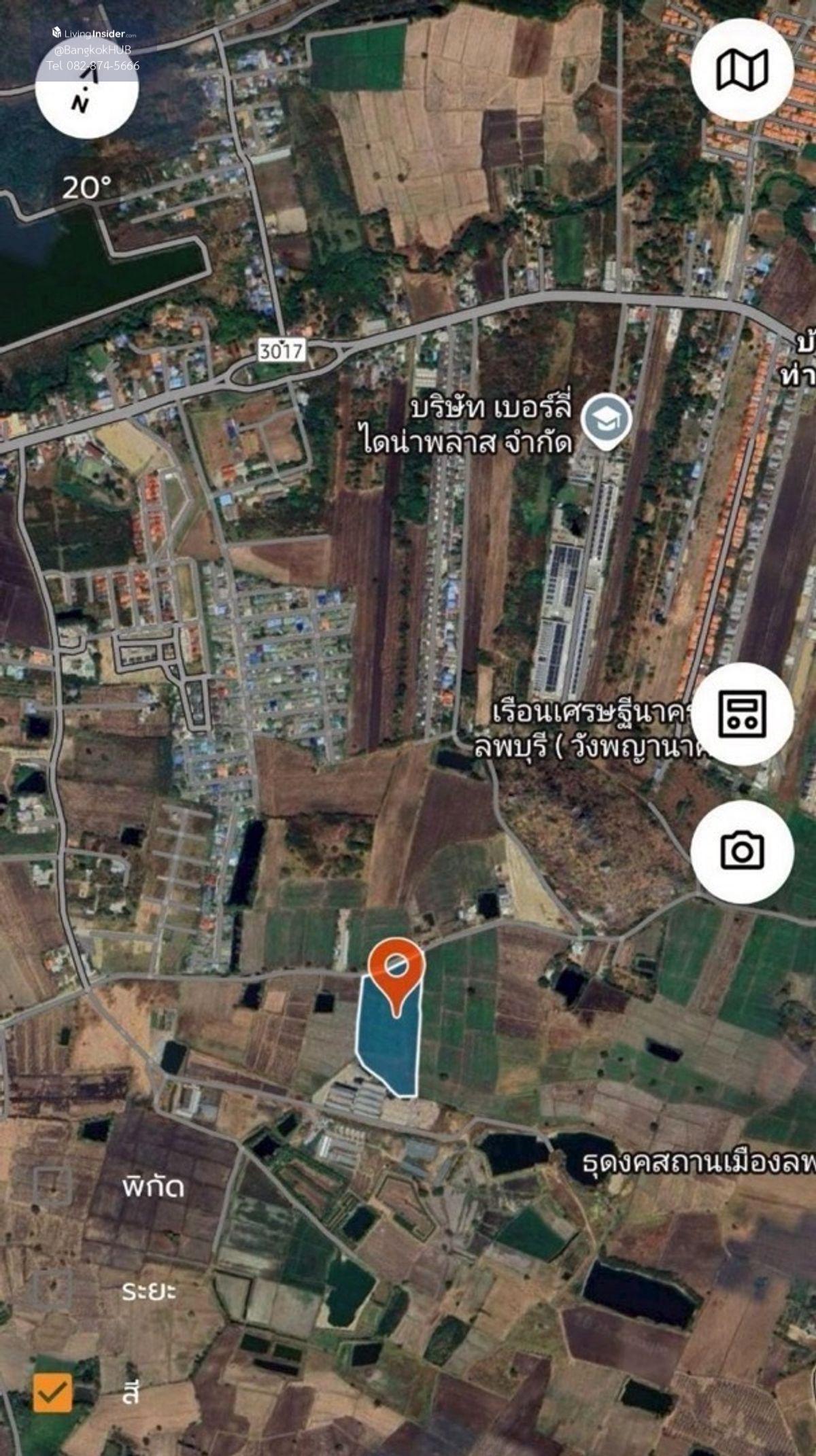Enable the ระยะ checkbox
The height and width of the screenshot is (1456, 816).
53,1289
